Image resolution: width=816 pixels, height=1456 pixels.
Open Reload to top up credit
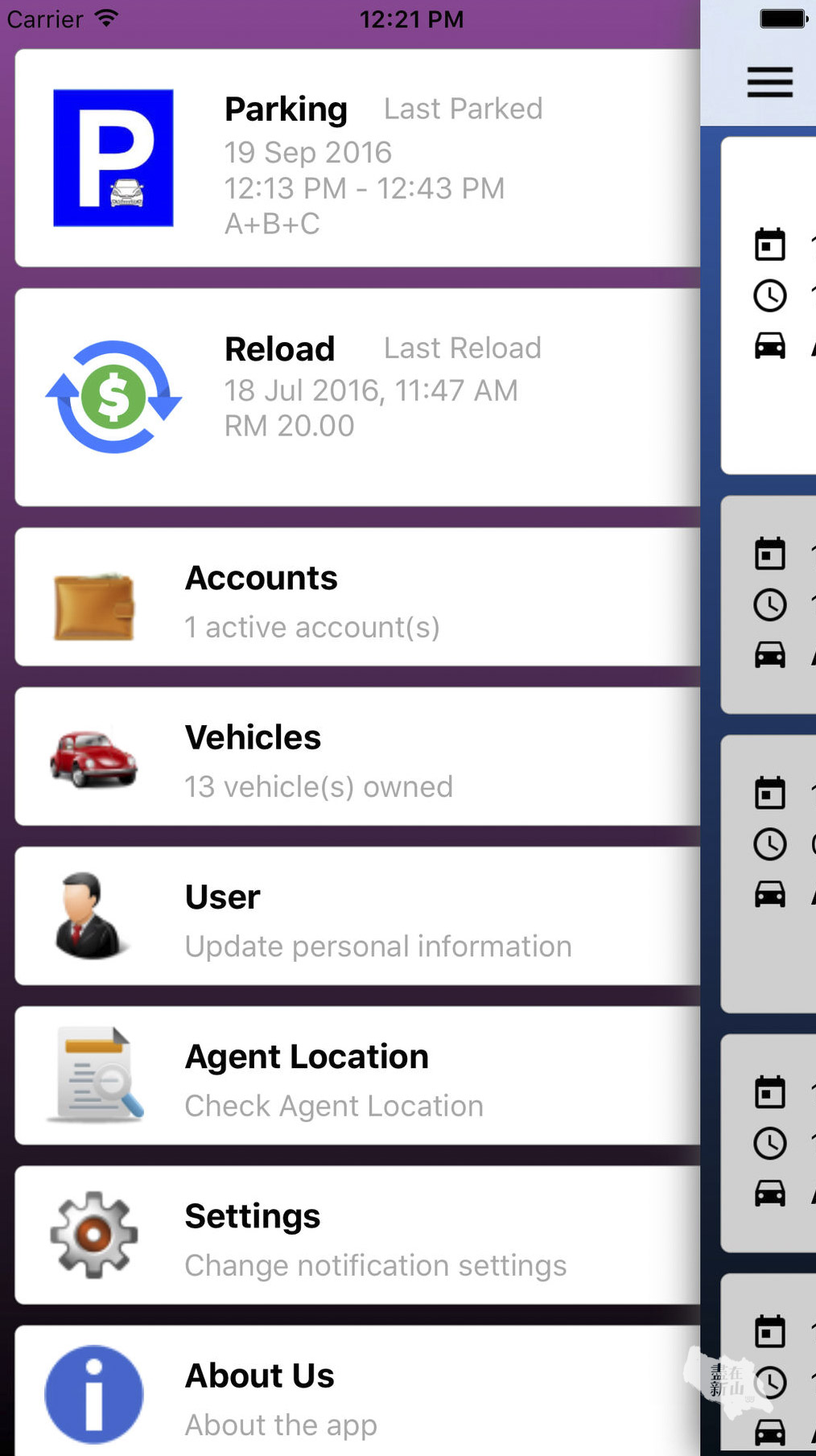pos(357,397)
